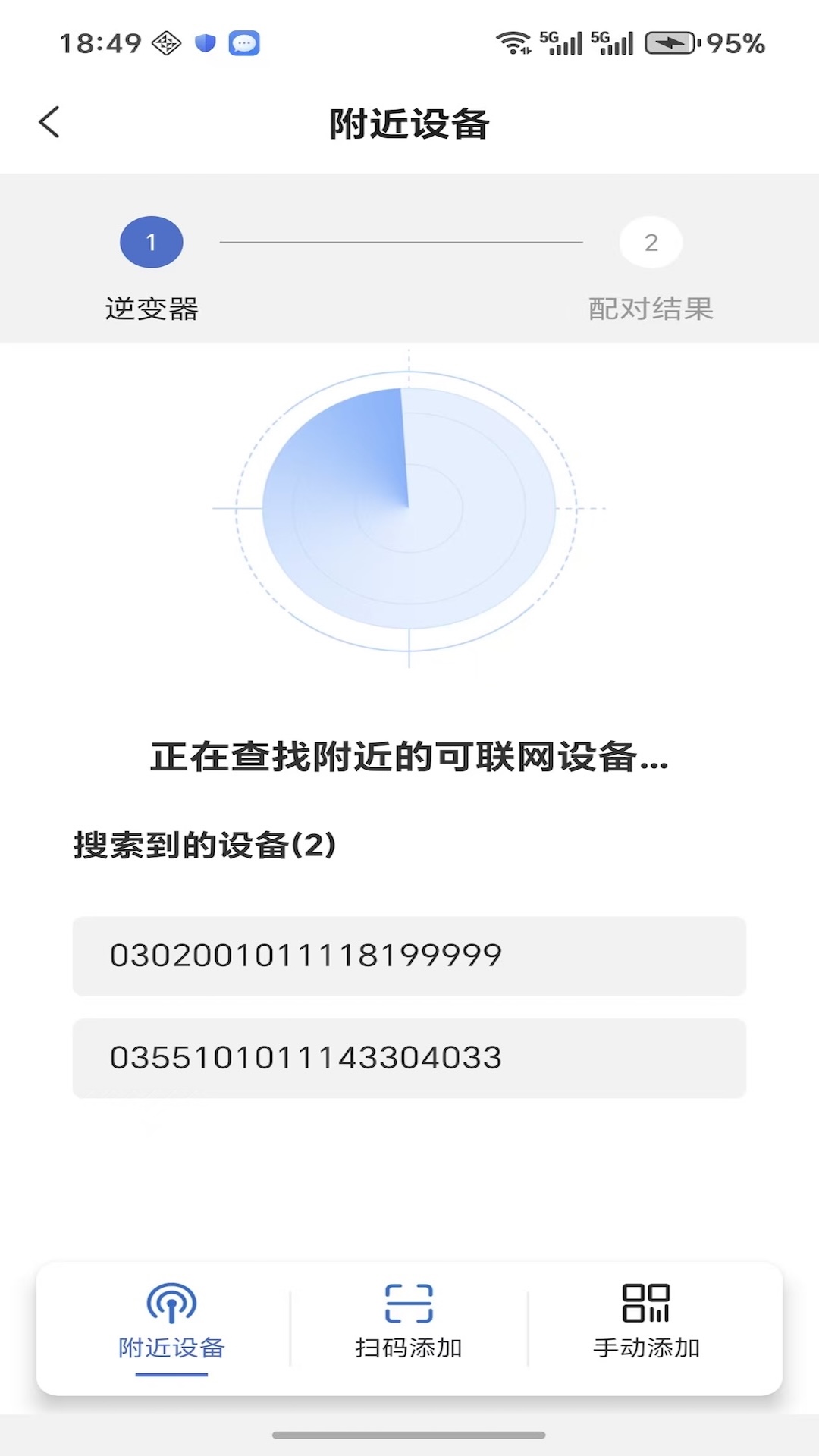The width and height of the screenshot is (819, 1456).
Task: Click the back arrow at top left
Action: pos(50,121)
